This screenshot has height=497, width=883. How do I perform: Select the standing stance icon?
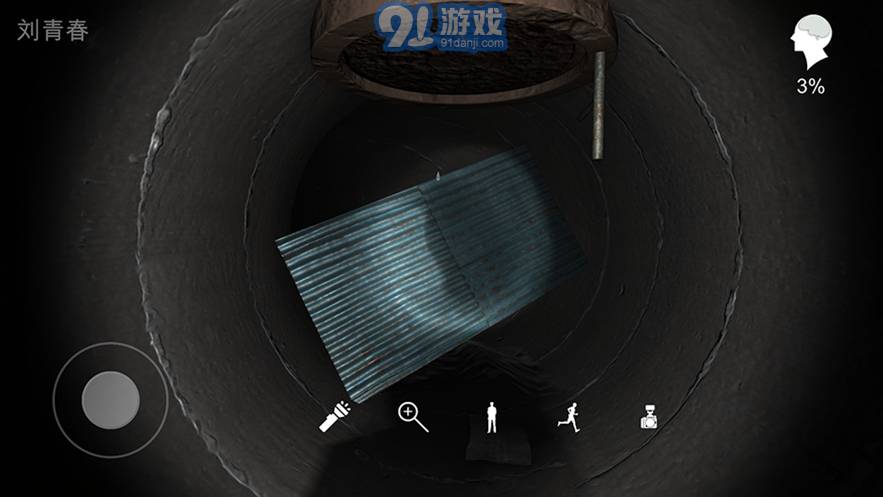[491, 417]
